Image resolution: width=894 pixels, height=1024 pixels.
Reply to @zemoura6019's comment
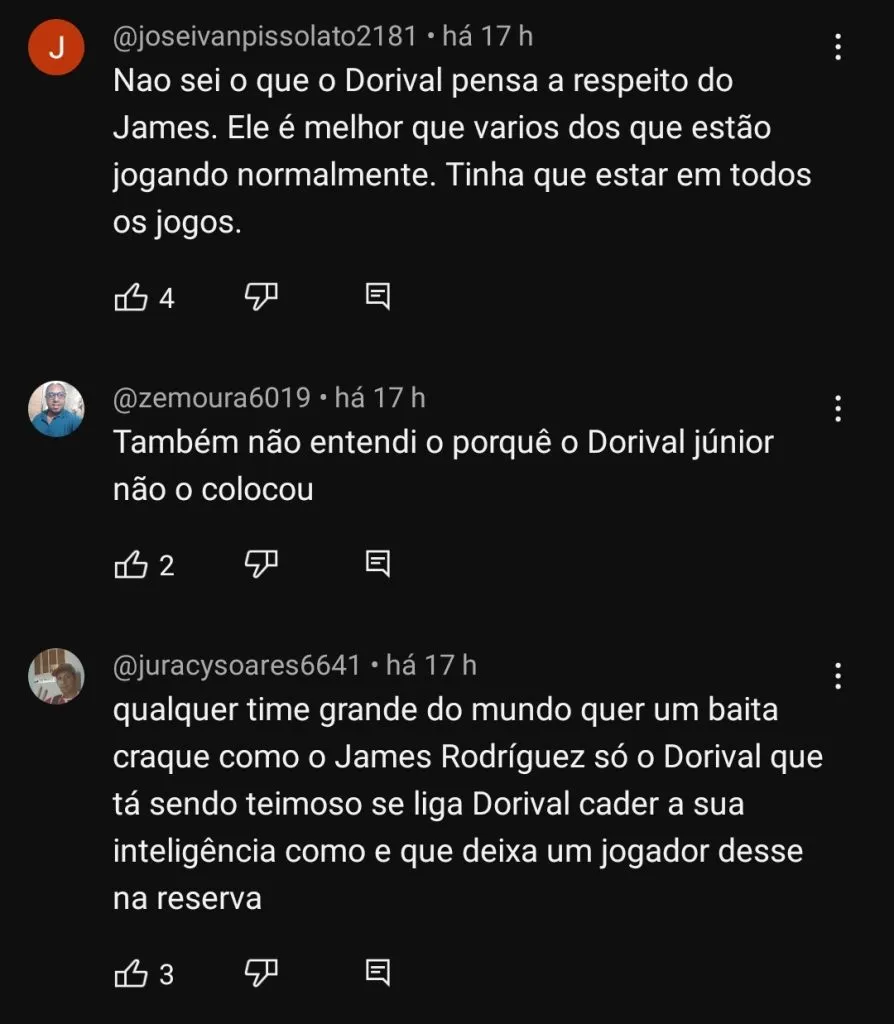pos(377,564)
